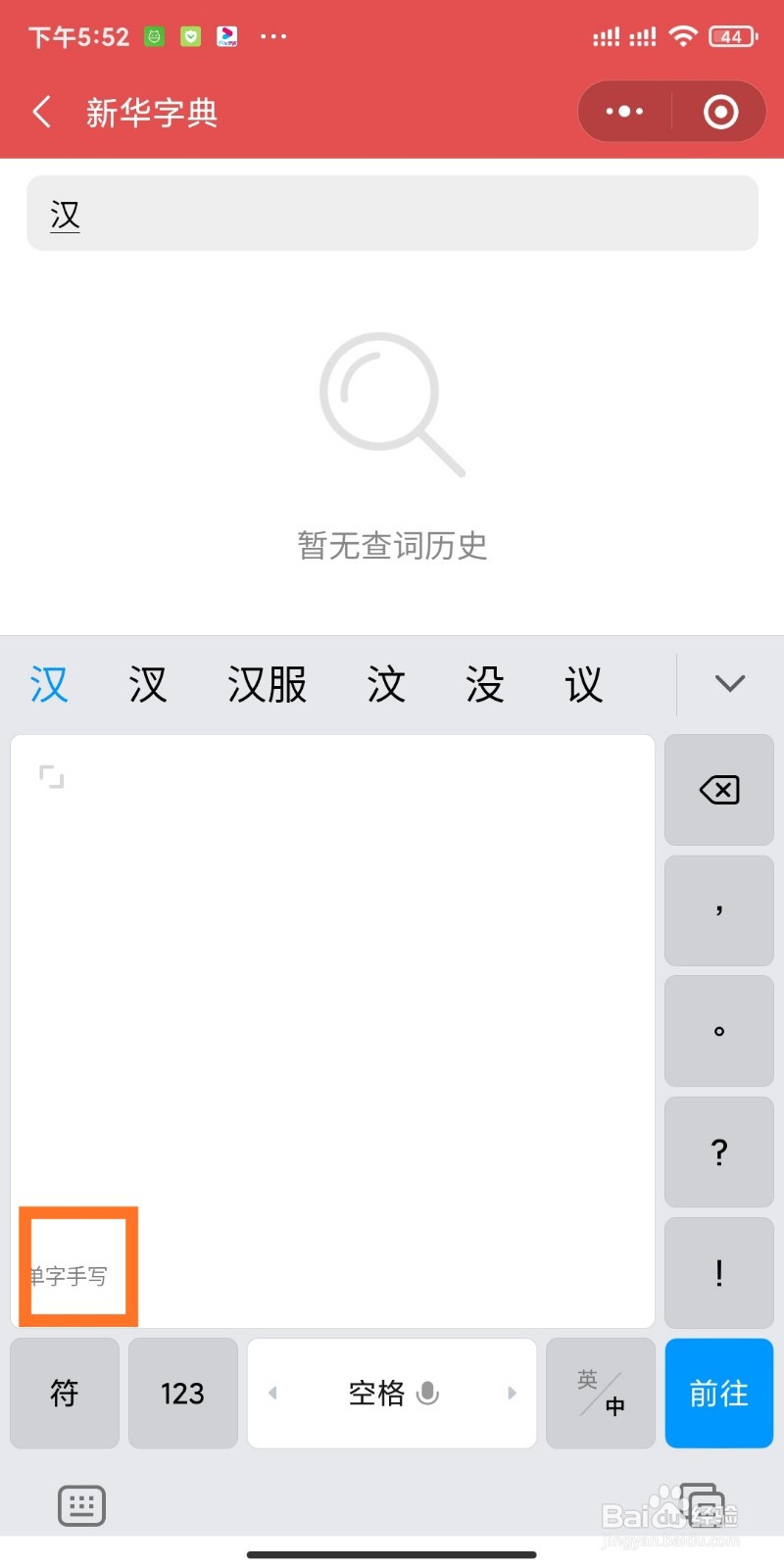Tap the back arrow next to 新华字典
This screenshot has height=1568, width=784.
[41, 112]
